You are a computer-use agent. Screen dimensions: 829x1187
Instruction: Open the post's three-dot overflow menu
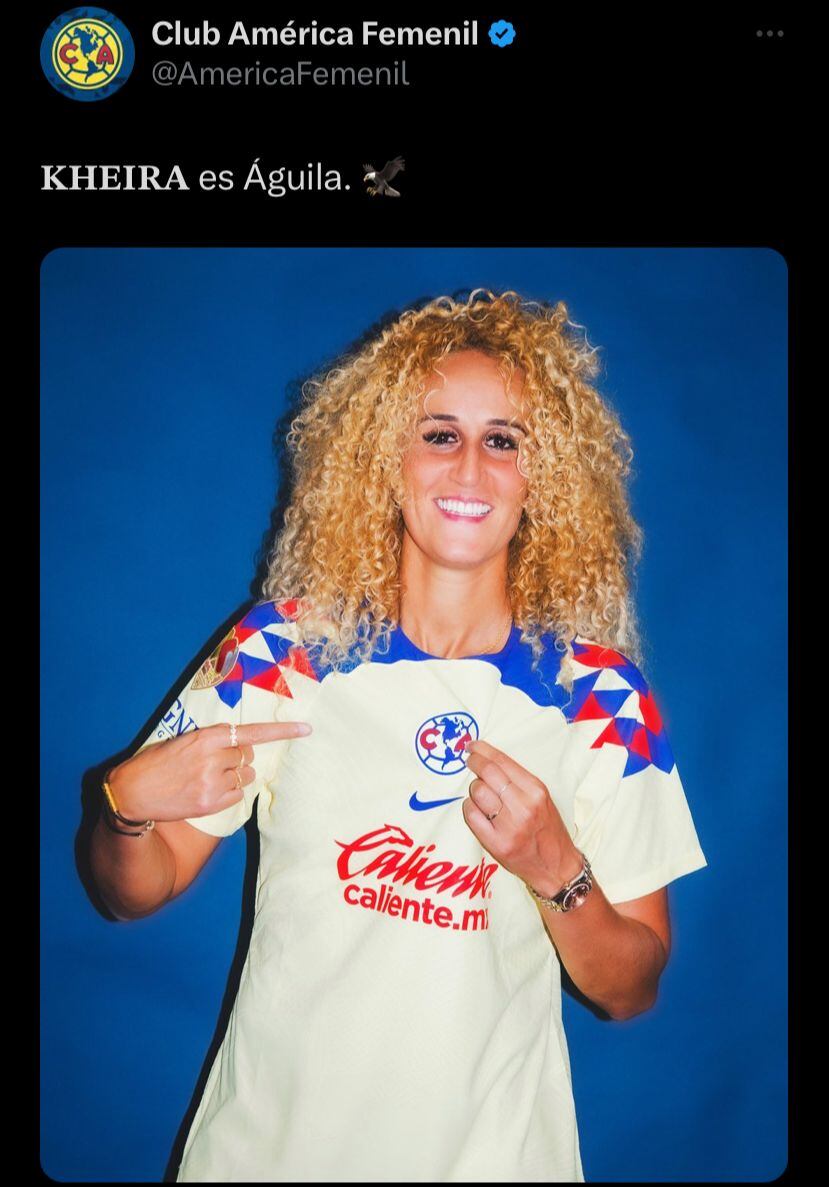(769, 34)
